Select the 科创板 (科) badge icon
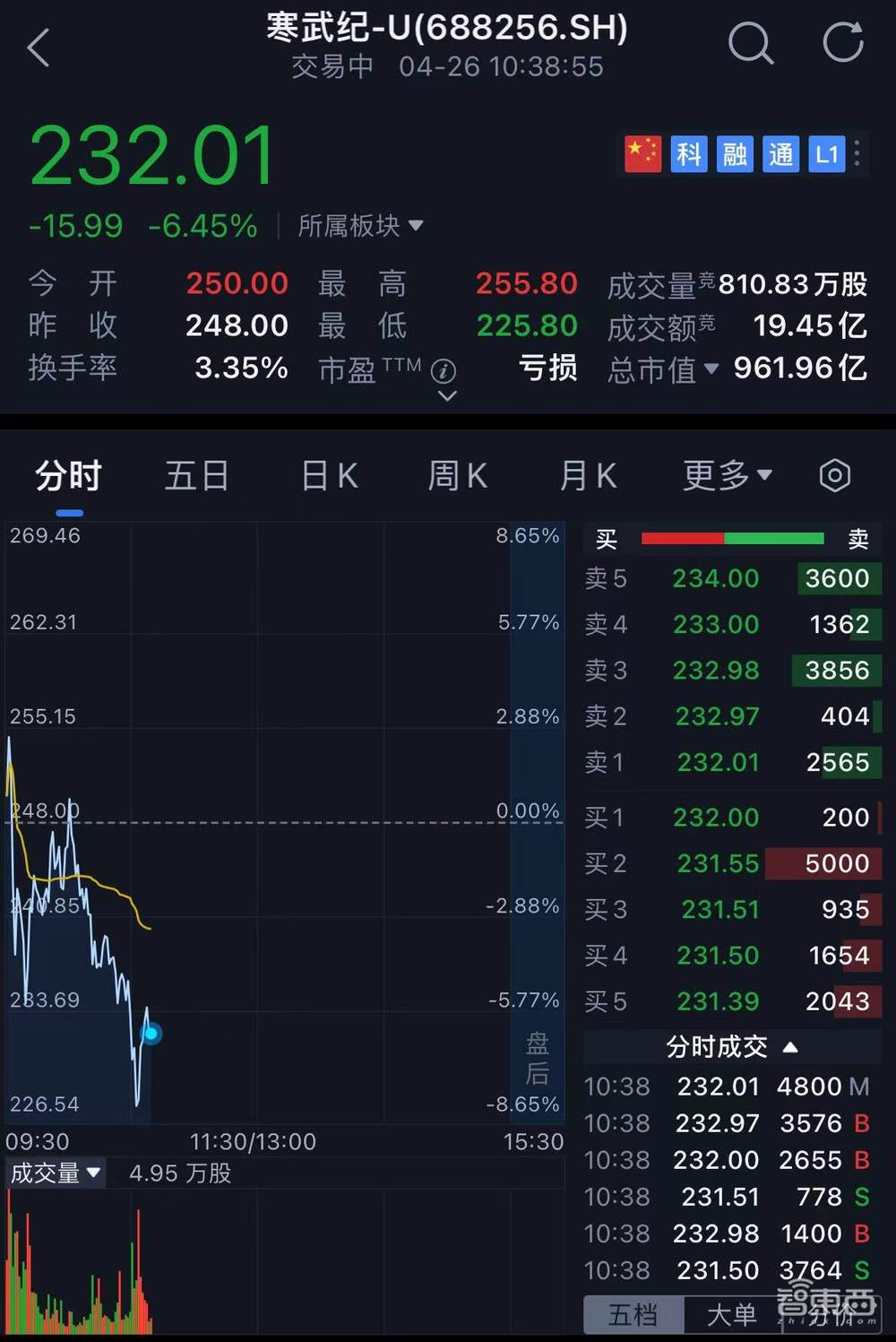 (x=689, y=154)
